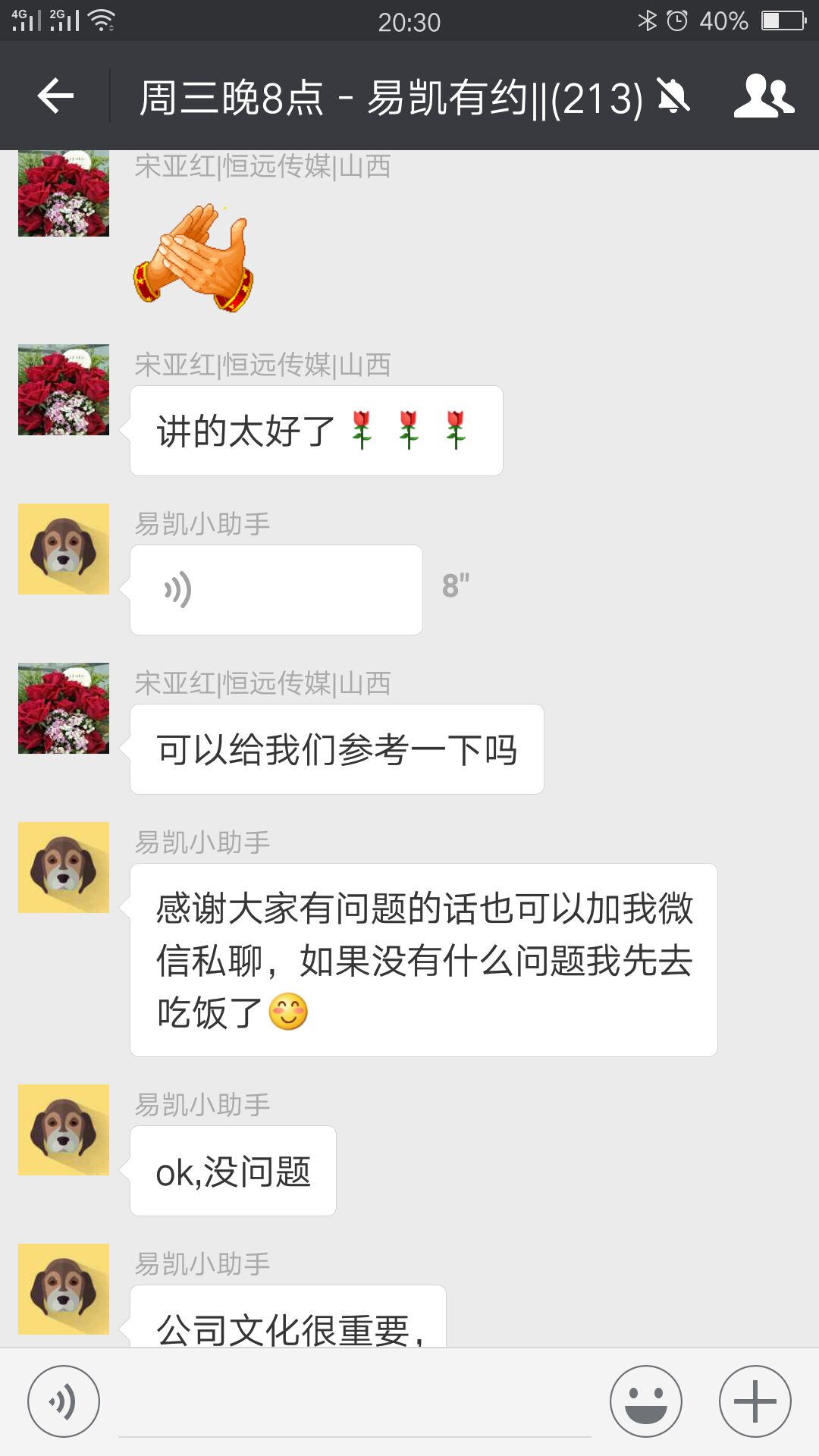Play the 8-second voice message
This screenshot has height=1456, width=819.
pyautogui.click(x=275, y=589)
